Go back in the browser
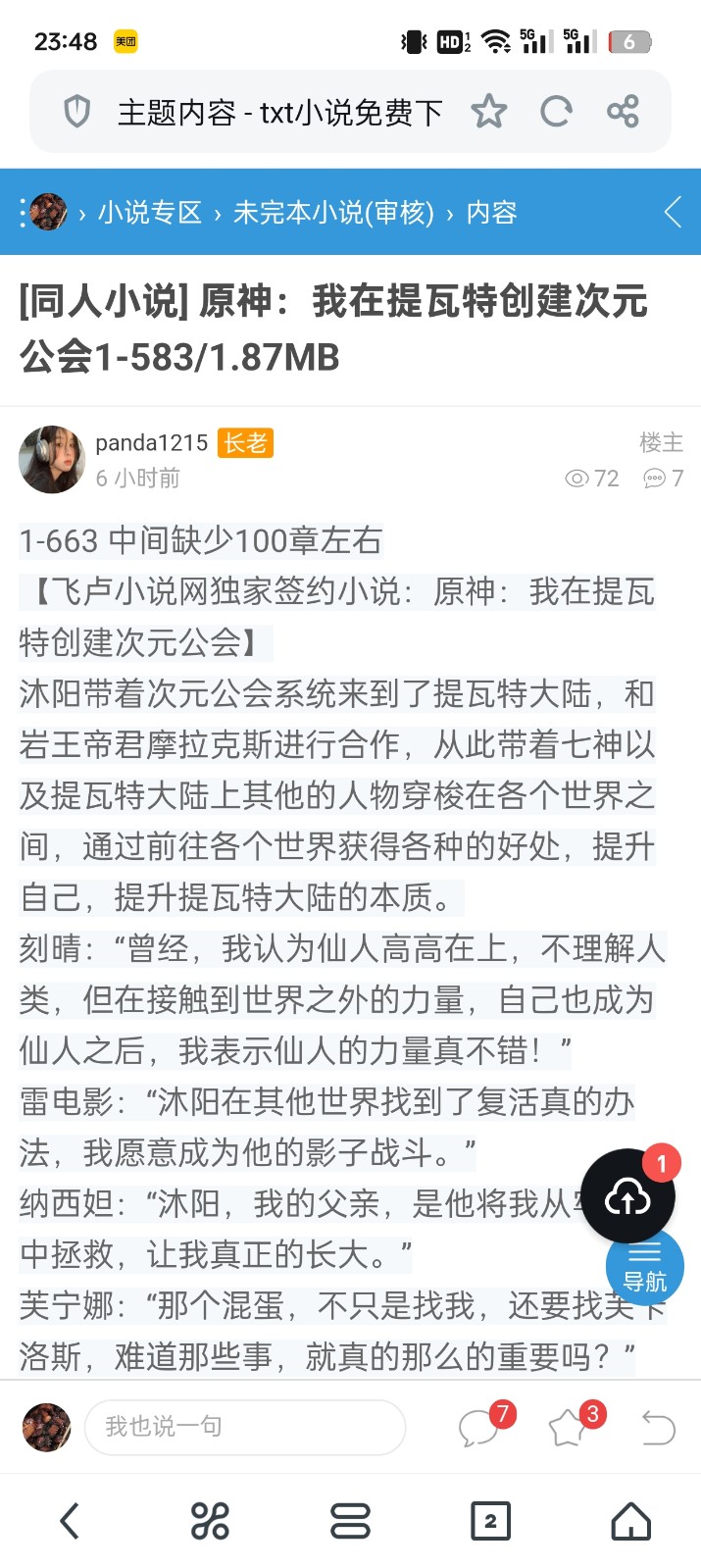Viewport: 701px width, 1568px height. point(70,1521)
